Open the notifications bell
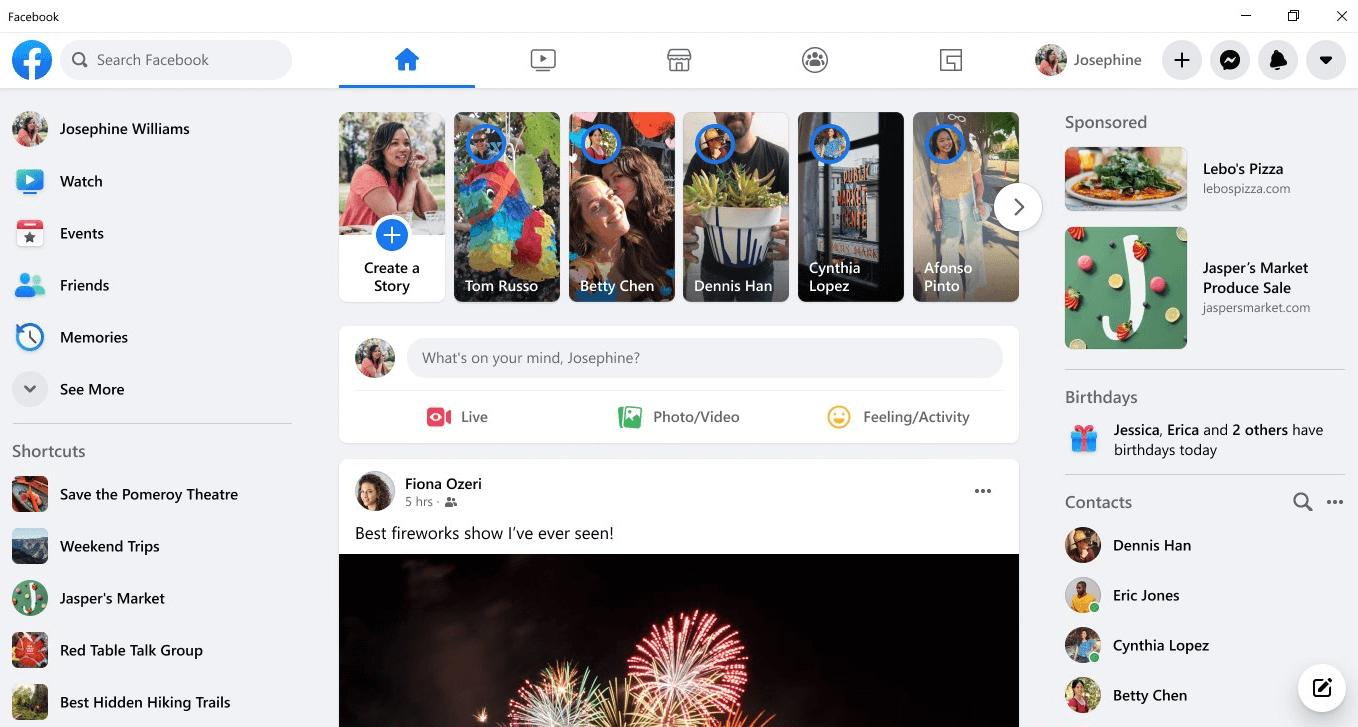 (x=1278, y=60)
